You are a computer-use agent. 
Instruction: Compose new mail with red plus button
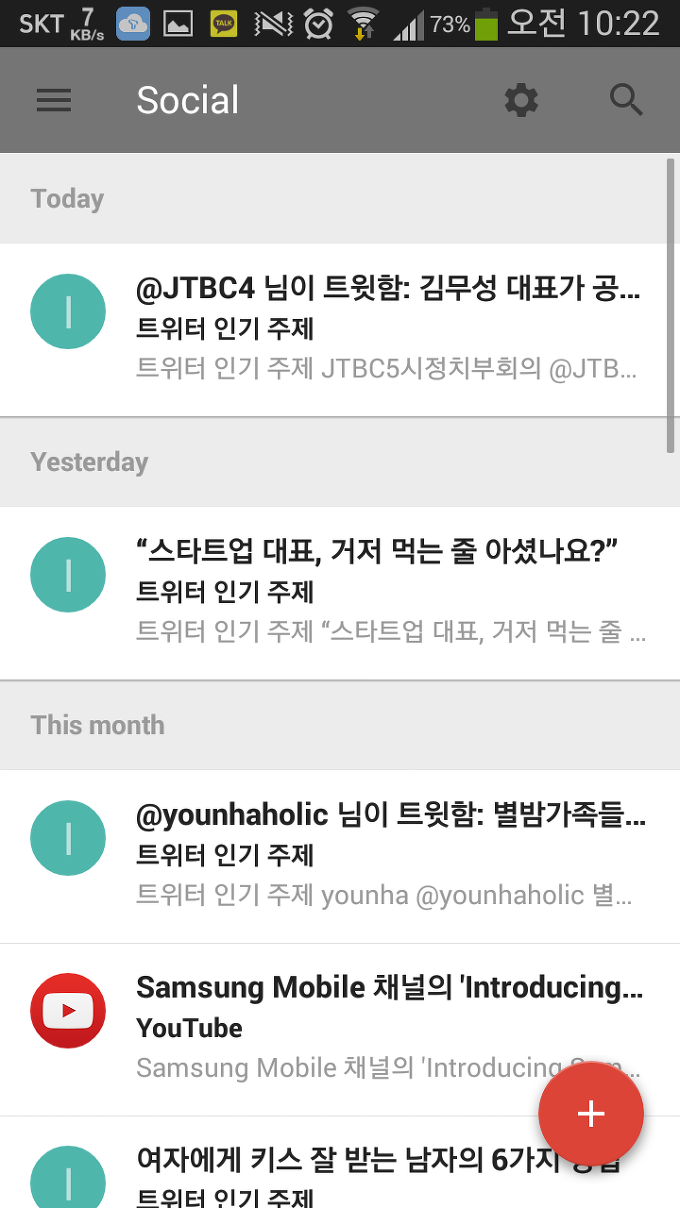point(591,1114)
